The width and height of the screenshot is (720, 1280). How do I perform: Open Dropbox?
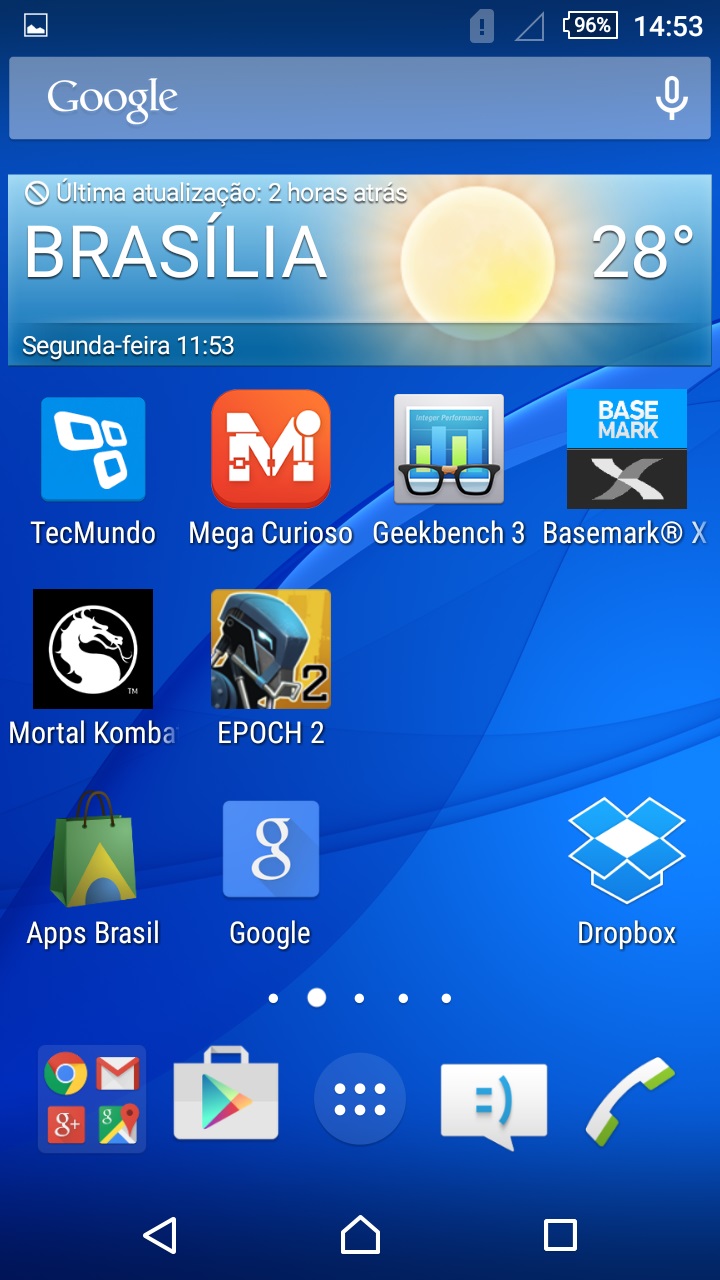[627, 850]
